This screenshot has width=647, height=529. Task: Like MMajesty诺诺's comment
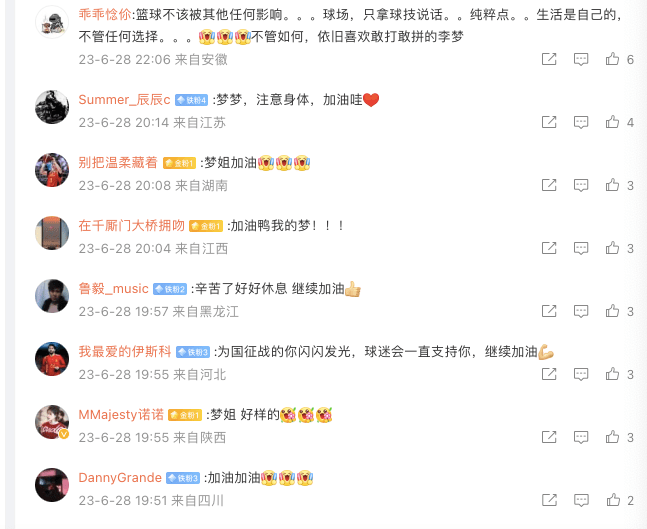coord(612,437)
